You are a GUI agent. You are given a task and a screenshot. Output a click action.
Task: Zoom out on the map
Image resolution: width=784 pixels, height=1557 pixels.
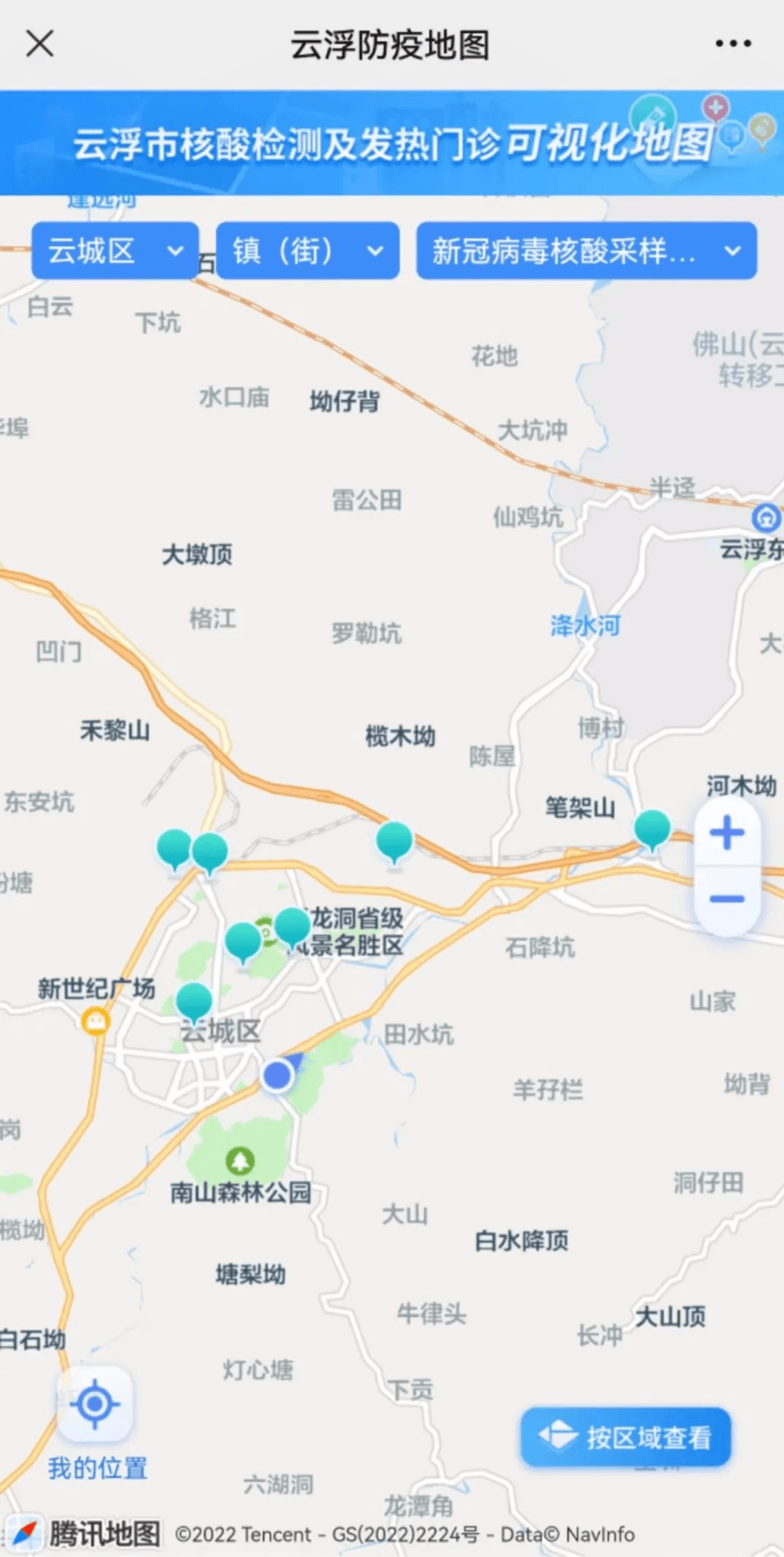(726, 898)
